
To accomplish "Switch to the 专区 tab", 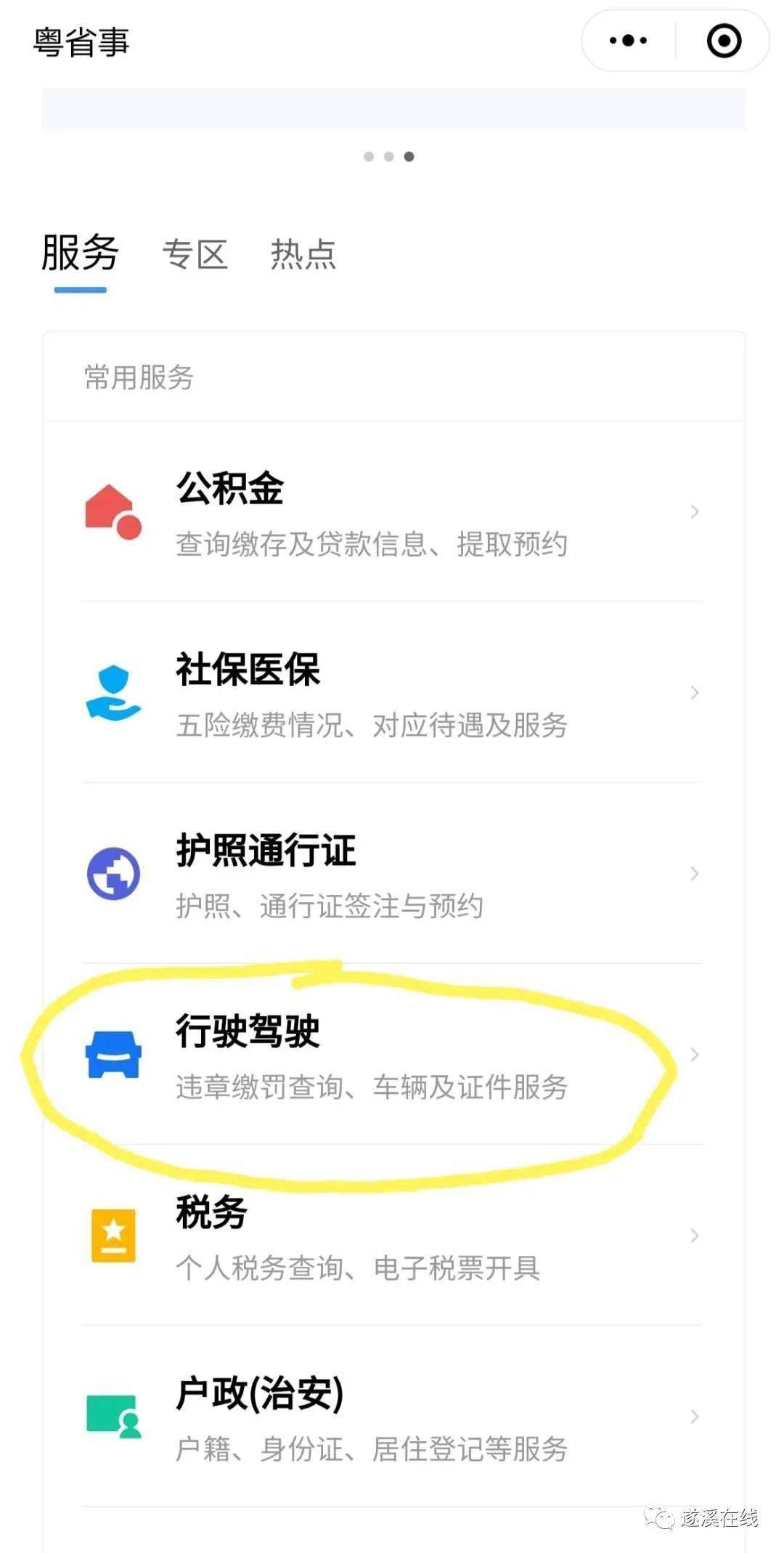I will coord(195,254).
